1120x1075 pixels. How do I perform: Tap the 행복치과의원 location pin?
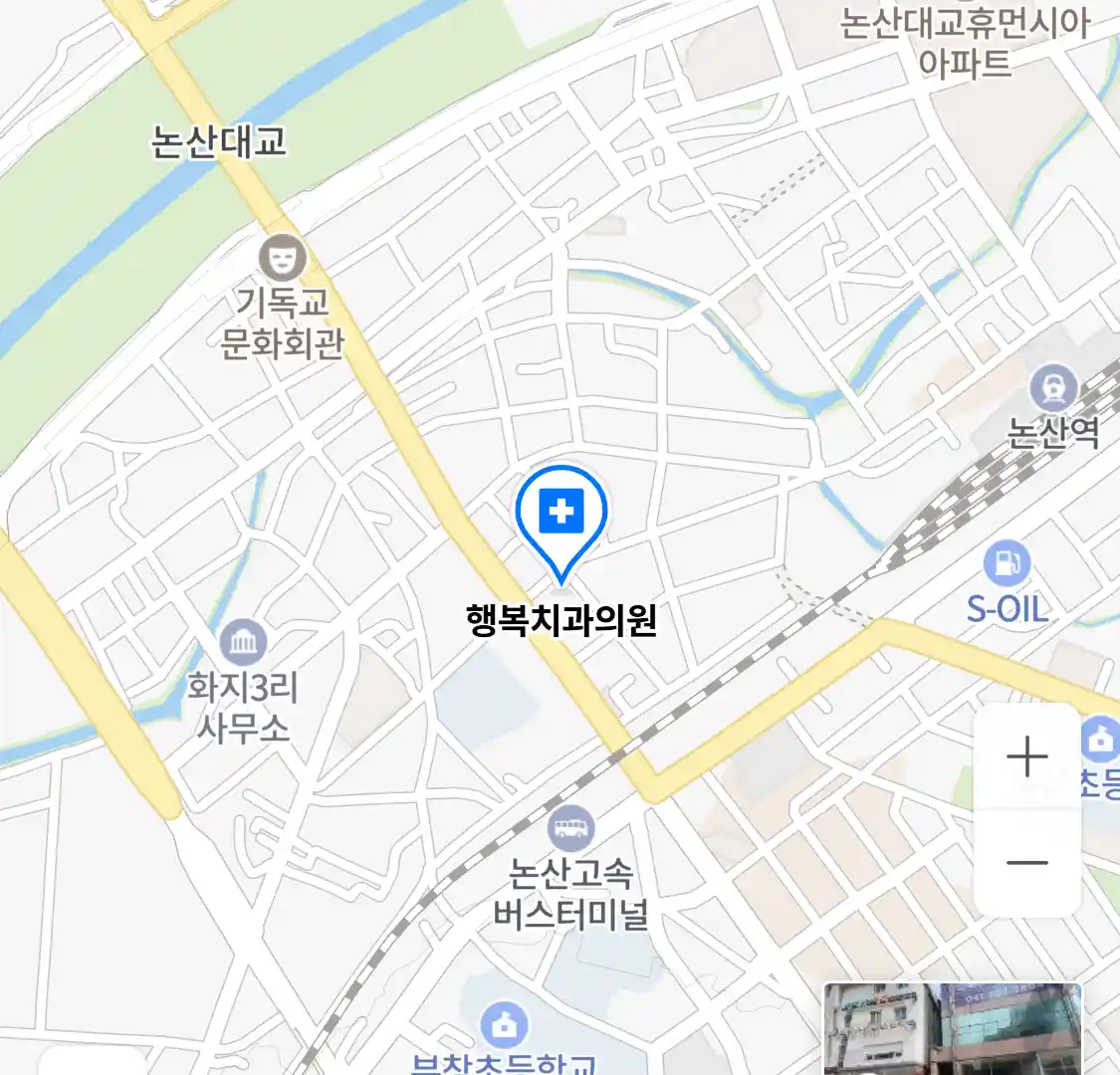561,514
